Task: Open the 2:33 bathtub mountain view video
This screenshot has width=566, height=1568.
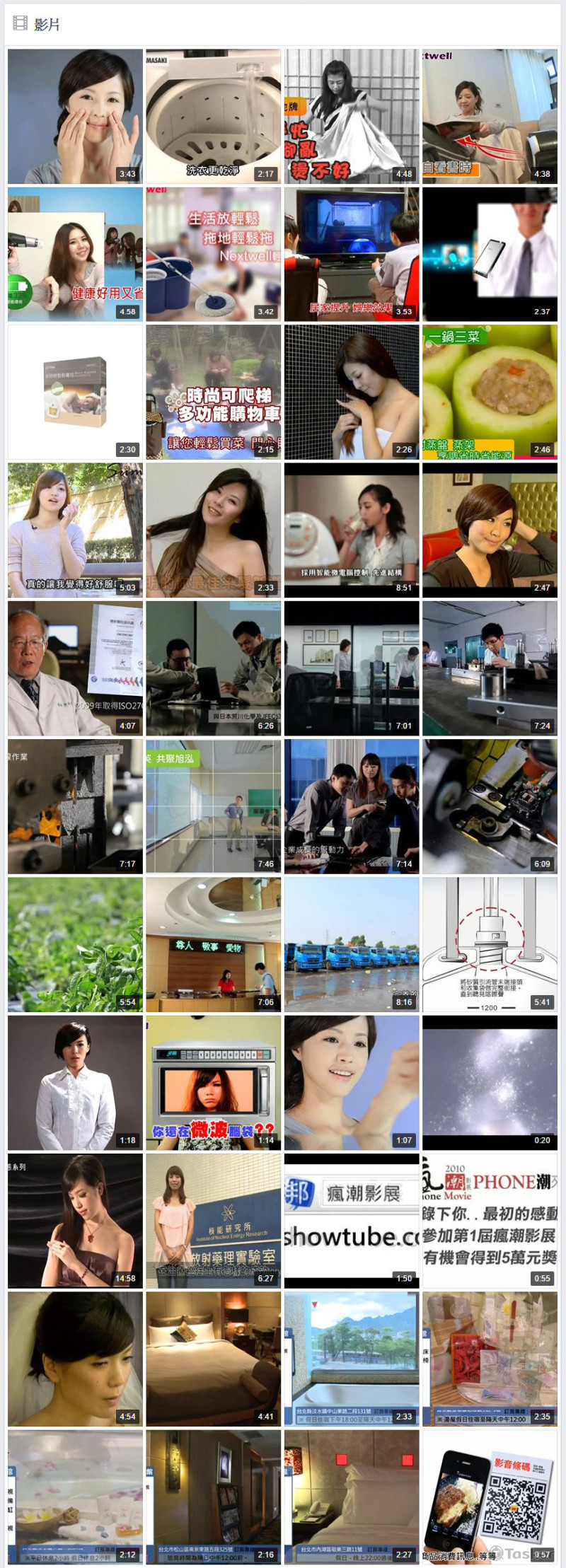Action: pos(352,1358)
